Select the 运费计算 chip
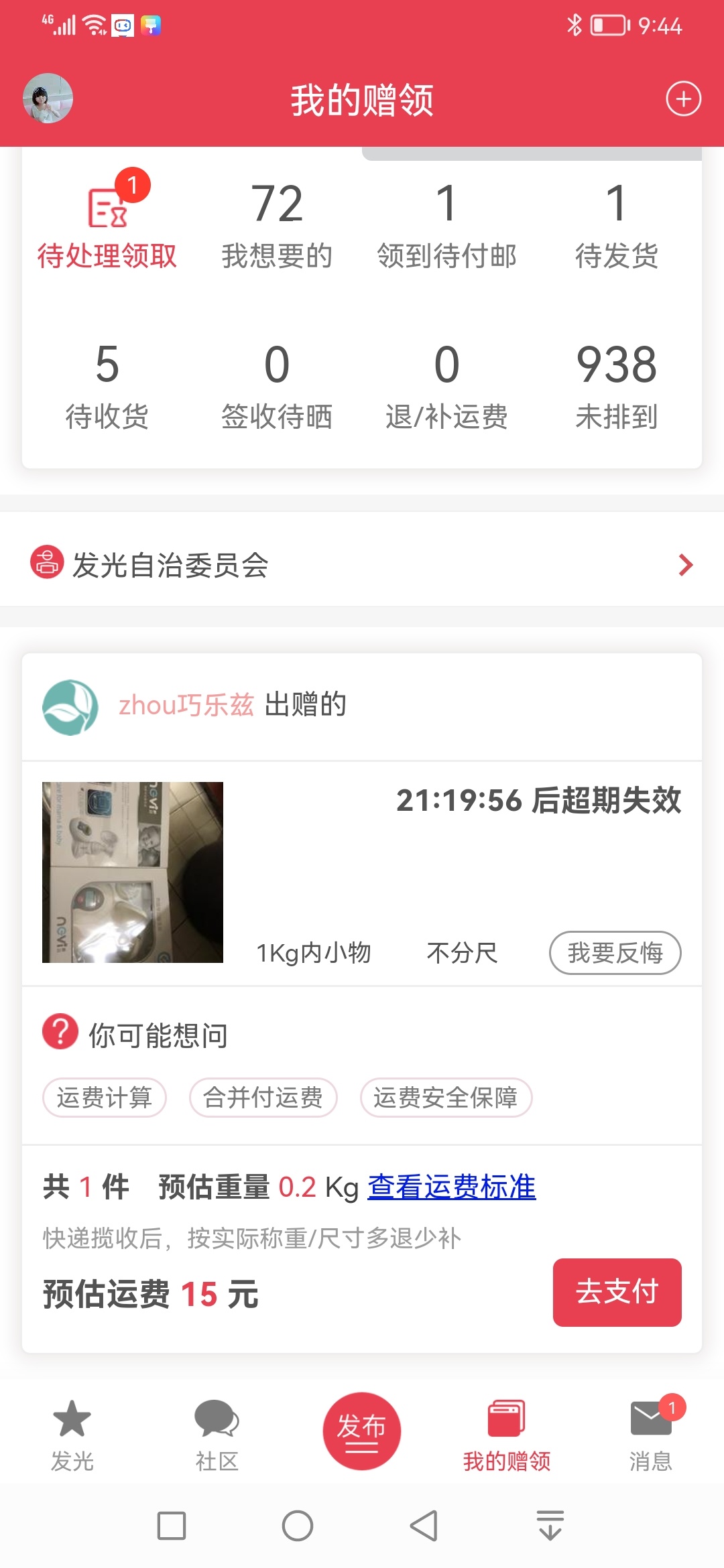This screenshot has width=724, height=1568. click(x=105, y=1098)
